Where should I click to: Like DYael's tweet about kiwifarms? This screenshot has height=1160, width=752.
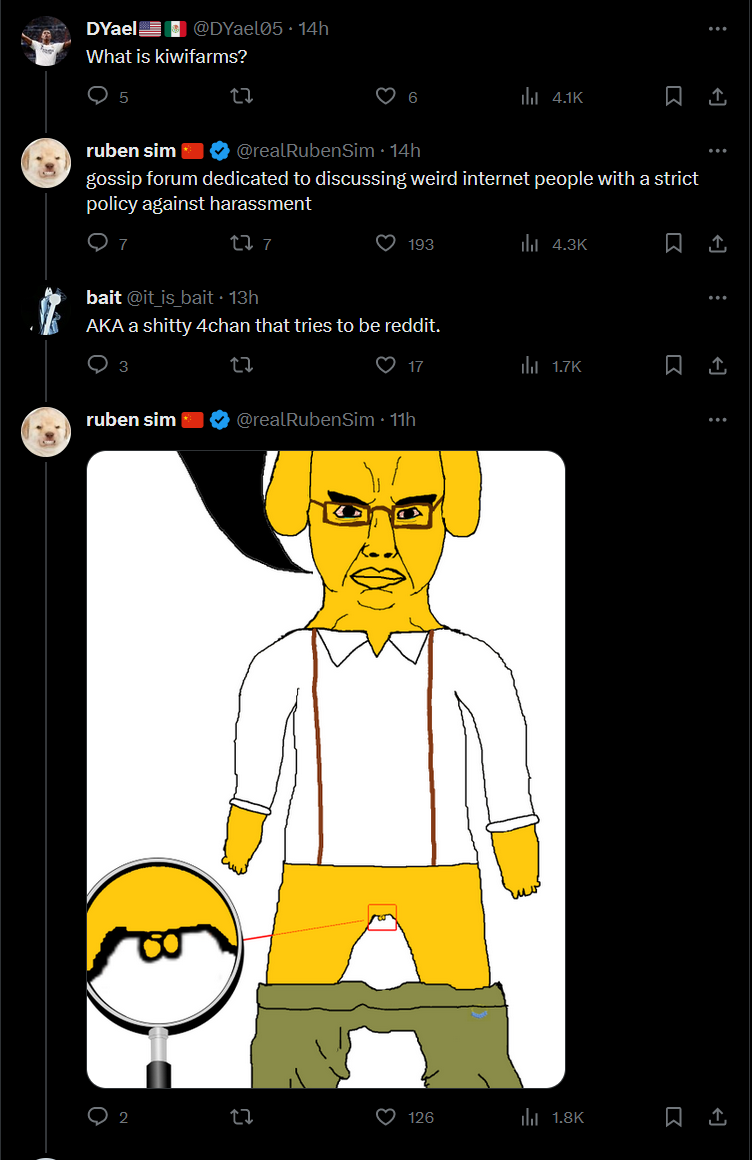pyautogui.click(x=386, y=96)
